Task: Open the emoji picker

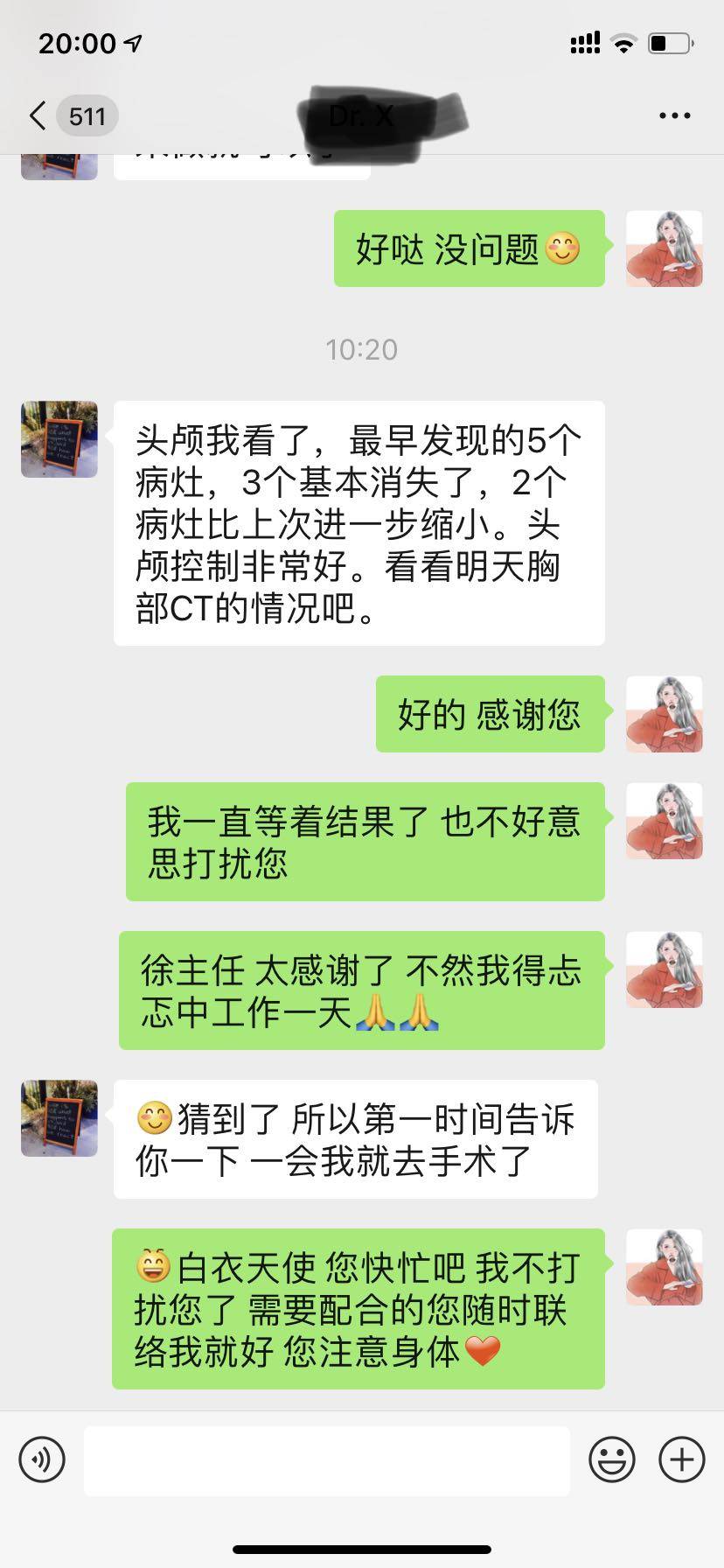Action: point(612,1459)
